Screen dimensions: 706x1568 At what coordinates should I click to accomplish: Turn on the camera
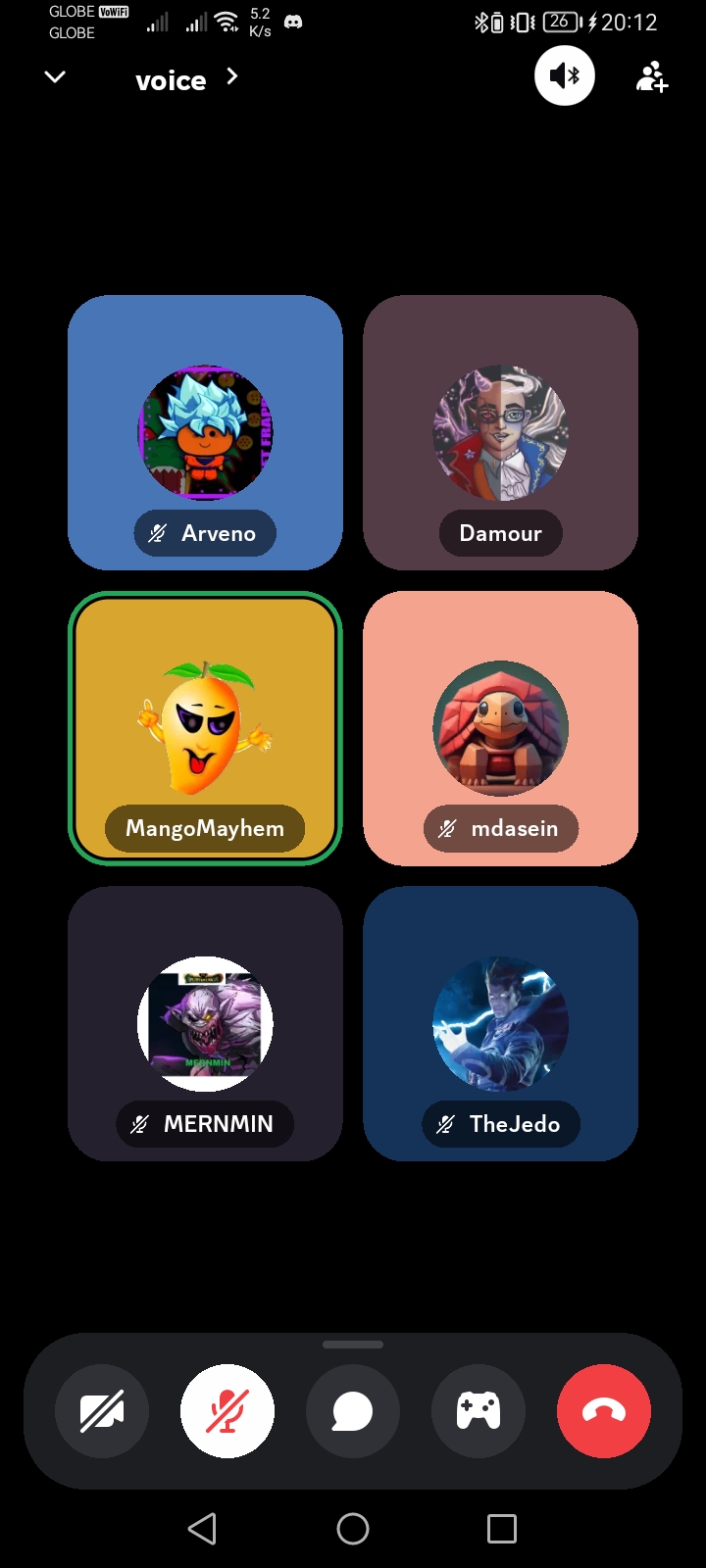tap(102, 1411)
